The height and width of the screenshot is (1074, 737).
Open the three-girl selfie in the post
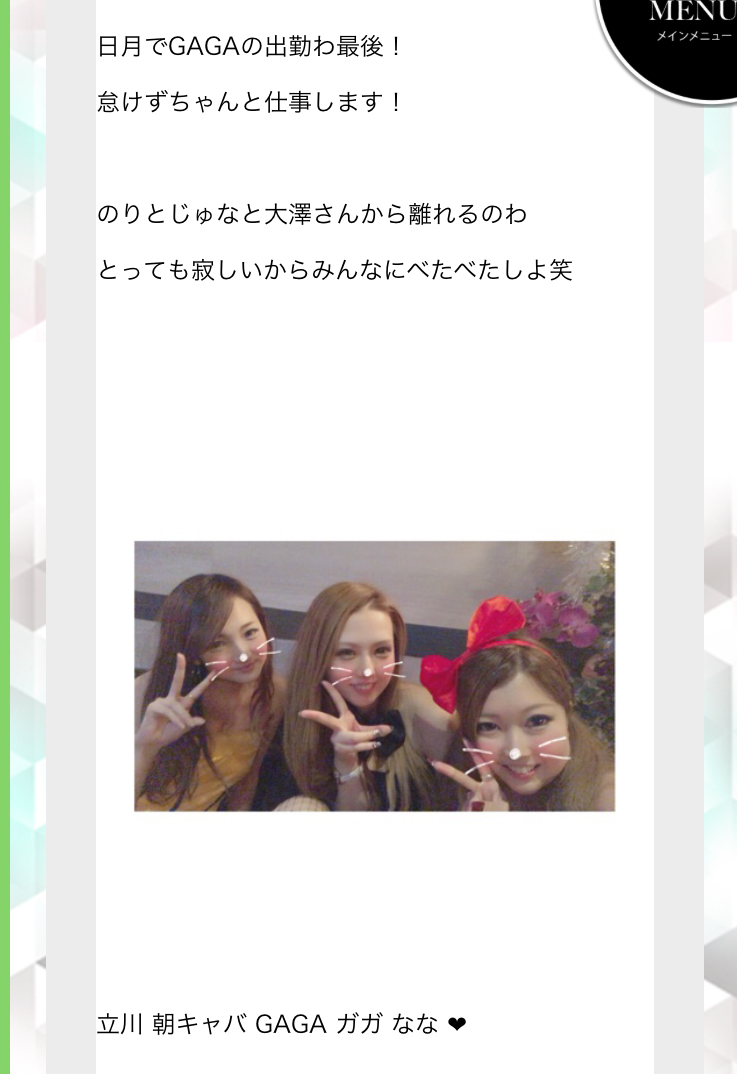pos(374,676)
